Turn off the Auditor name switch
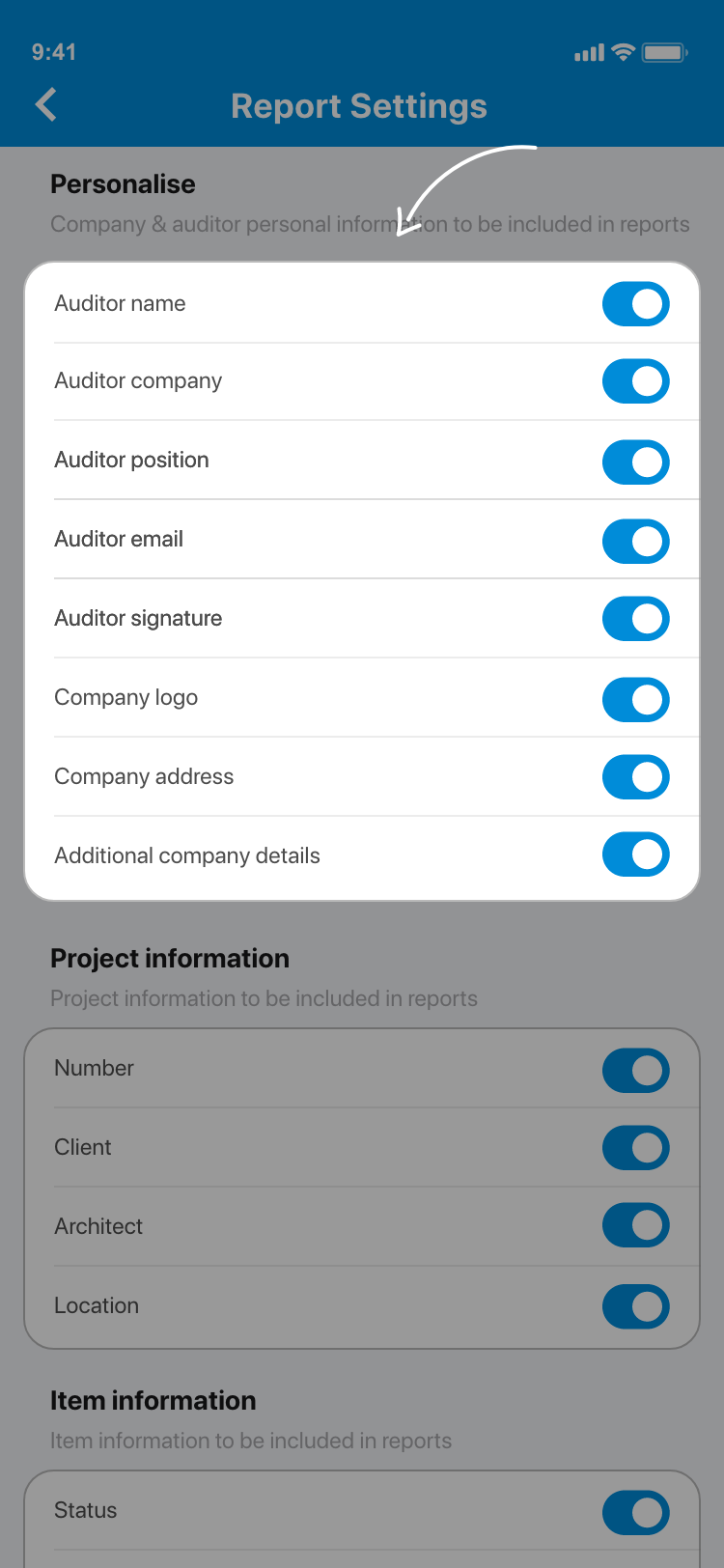 coord(635,304)
